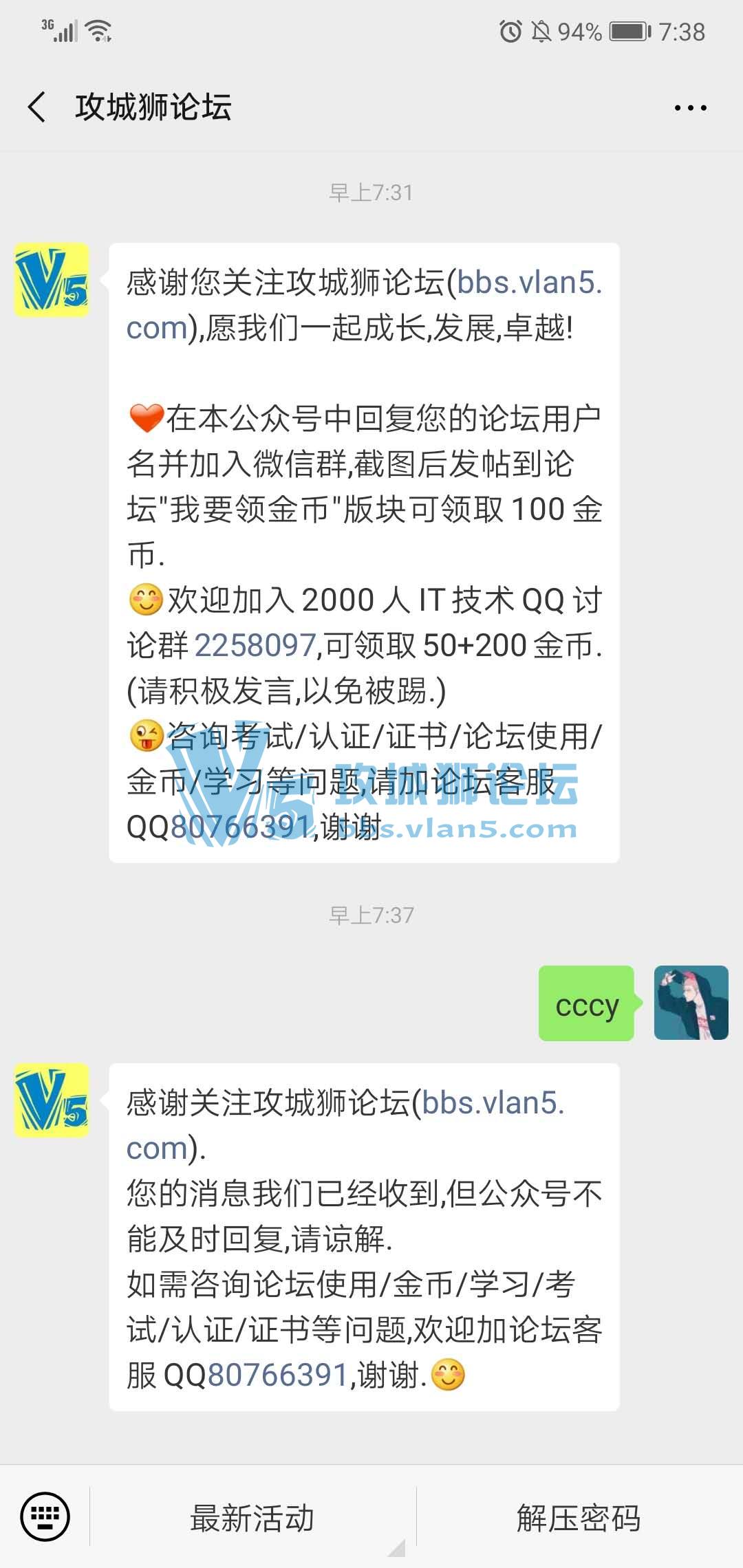The image size is (743, 1568).
Task: Switch to keyboard input mode
Action: click(x=45, y=1516)
